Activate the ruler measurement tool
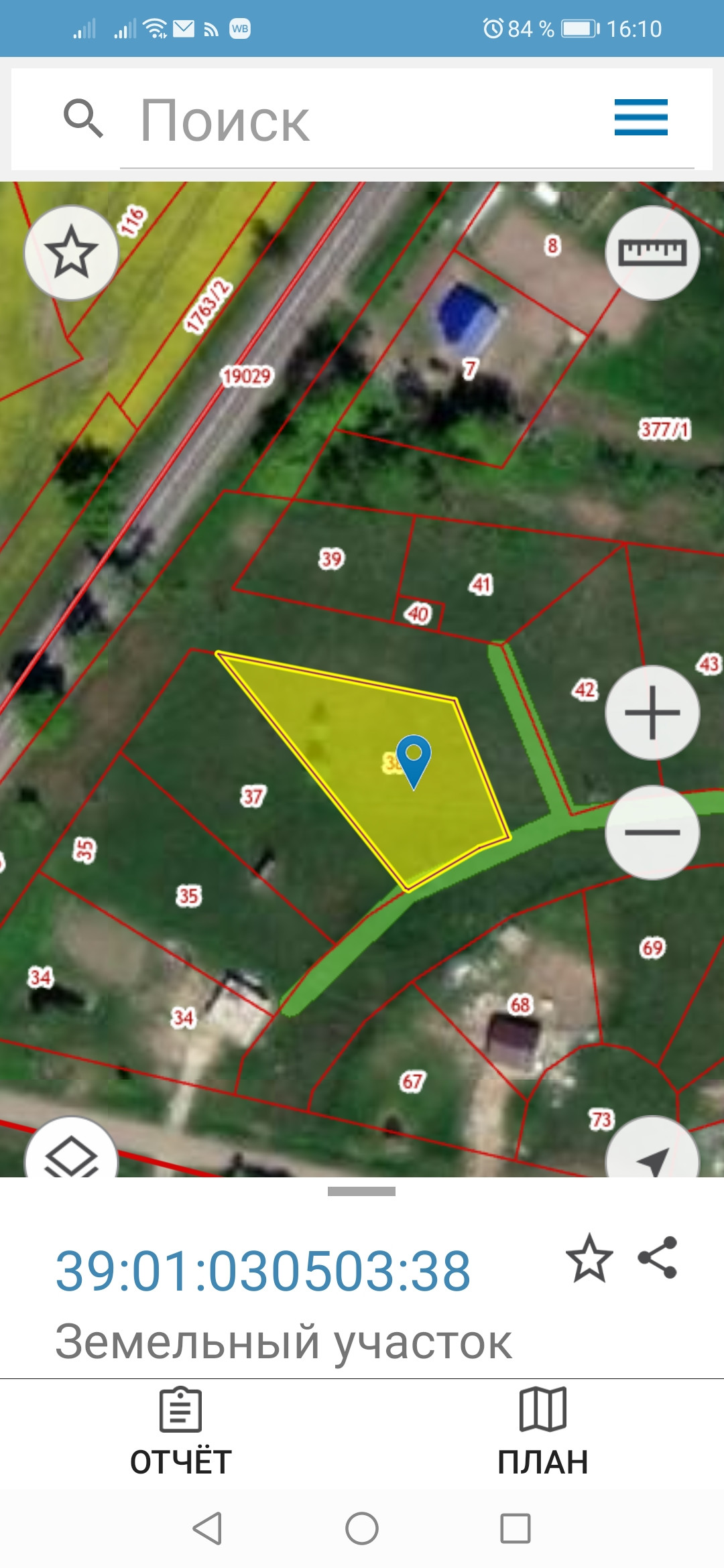Screen dimensions: 724x1568 pyautogui.click(x=652, y=253)
